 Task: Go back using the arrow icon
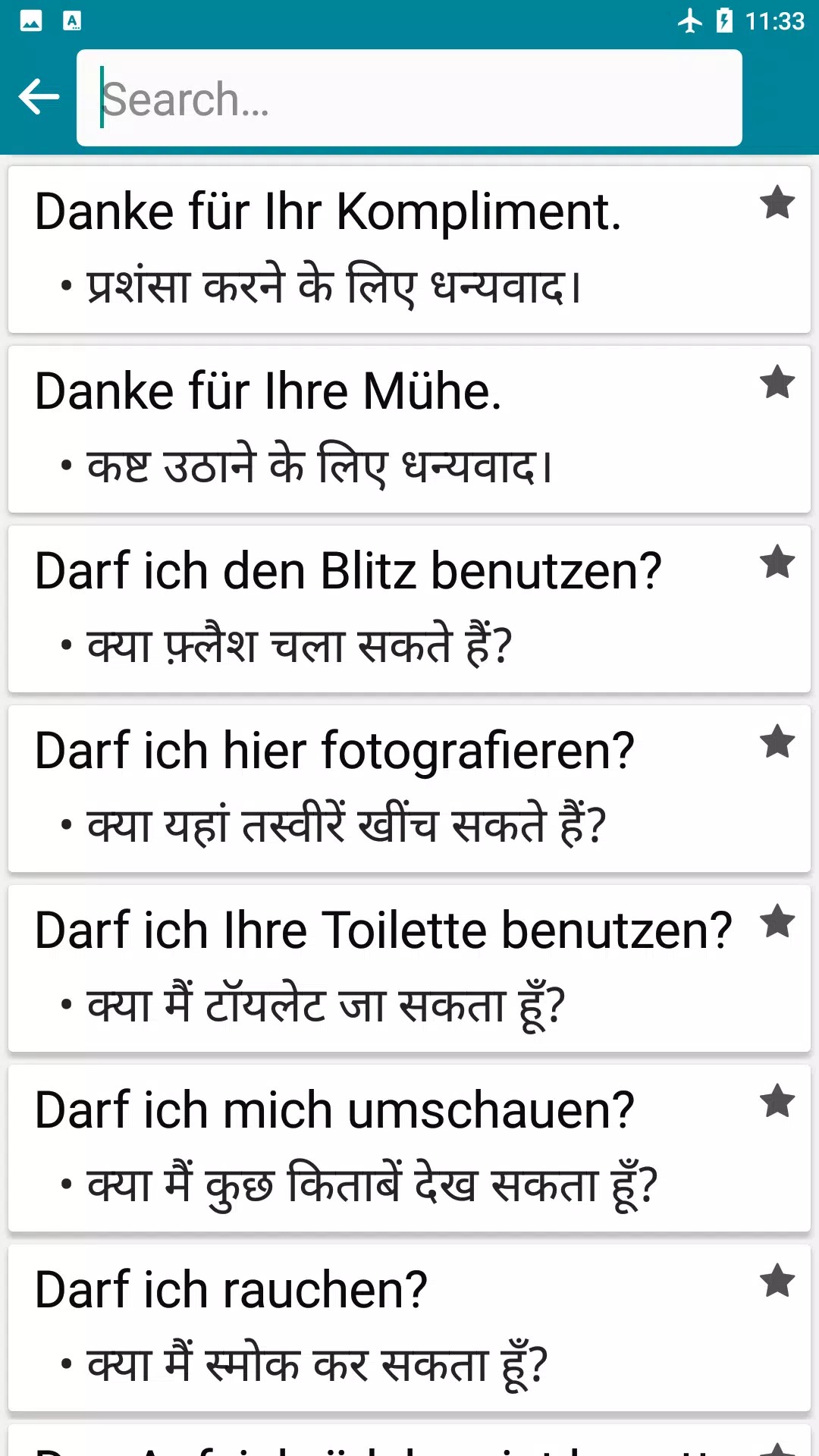pos(39,97)
